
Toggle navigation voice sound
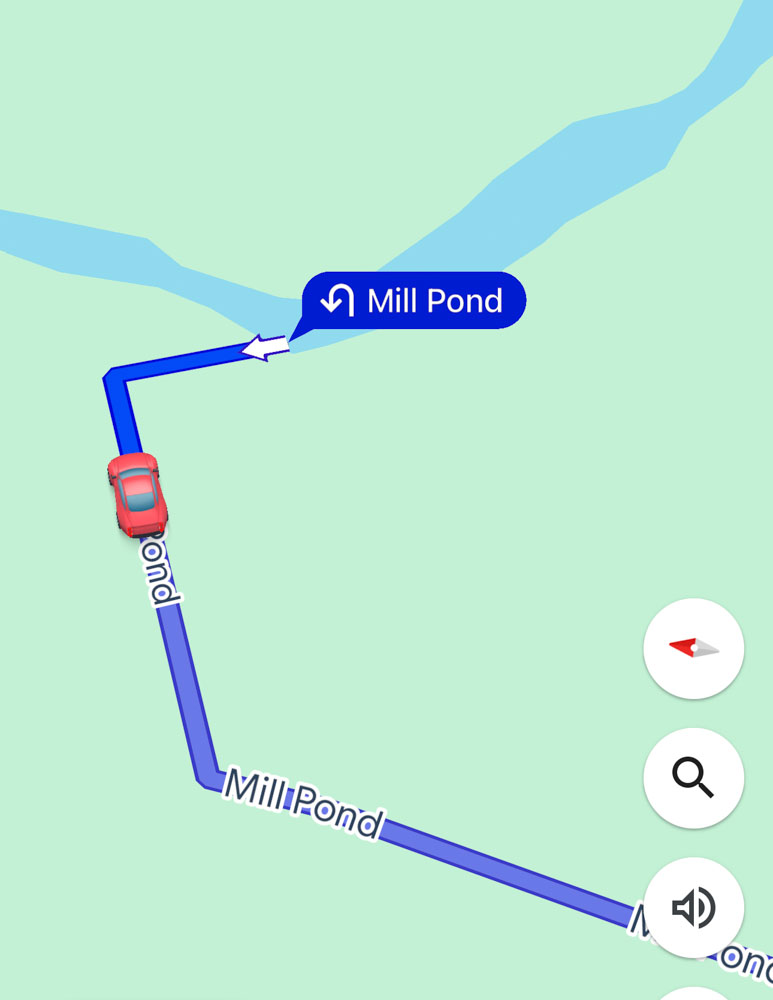[694, 907]
